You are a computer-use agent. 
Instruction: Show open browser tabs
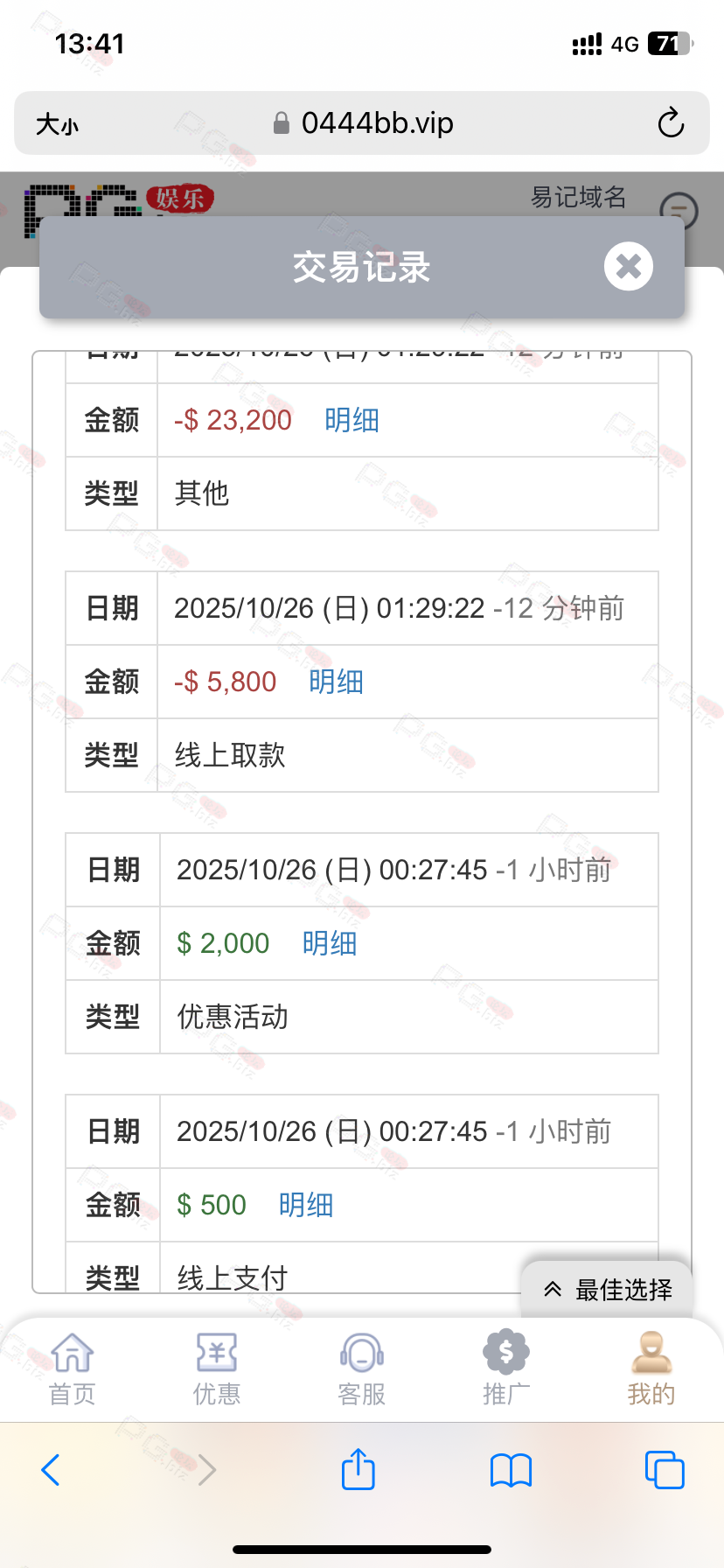665,1470
